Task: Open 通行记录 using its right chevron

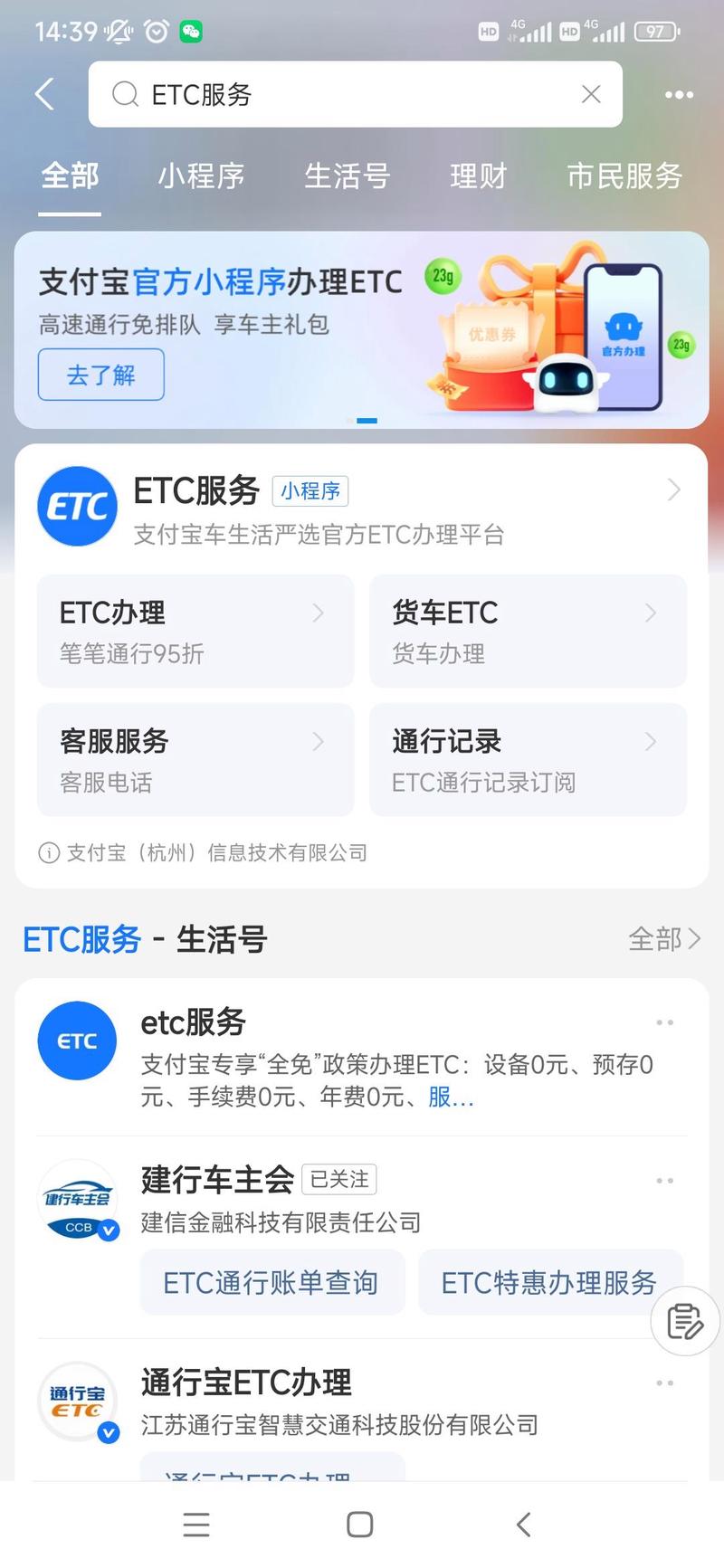Action: (x=651, y=742)
